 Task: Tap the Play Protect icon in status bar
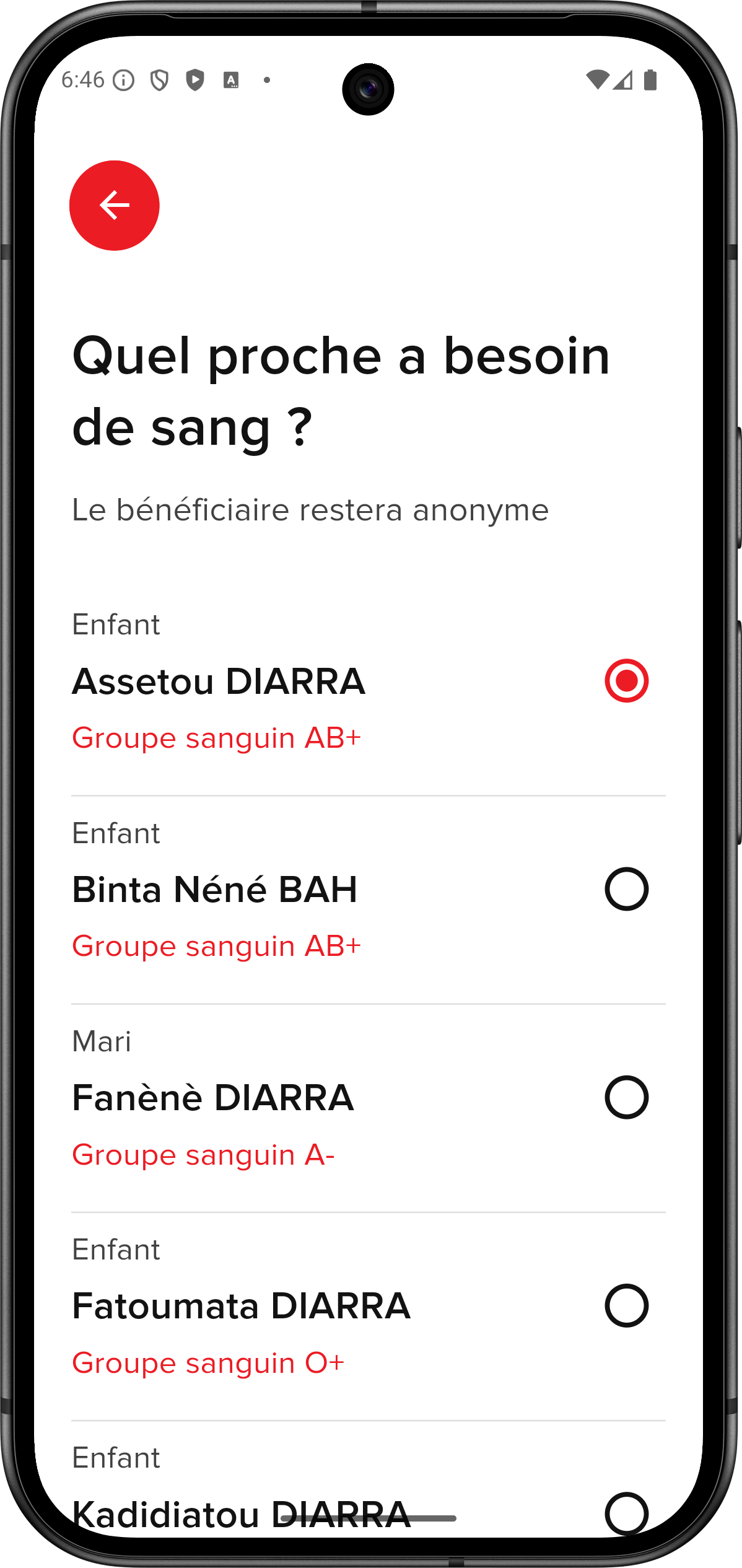[193, 81]
